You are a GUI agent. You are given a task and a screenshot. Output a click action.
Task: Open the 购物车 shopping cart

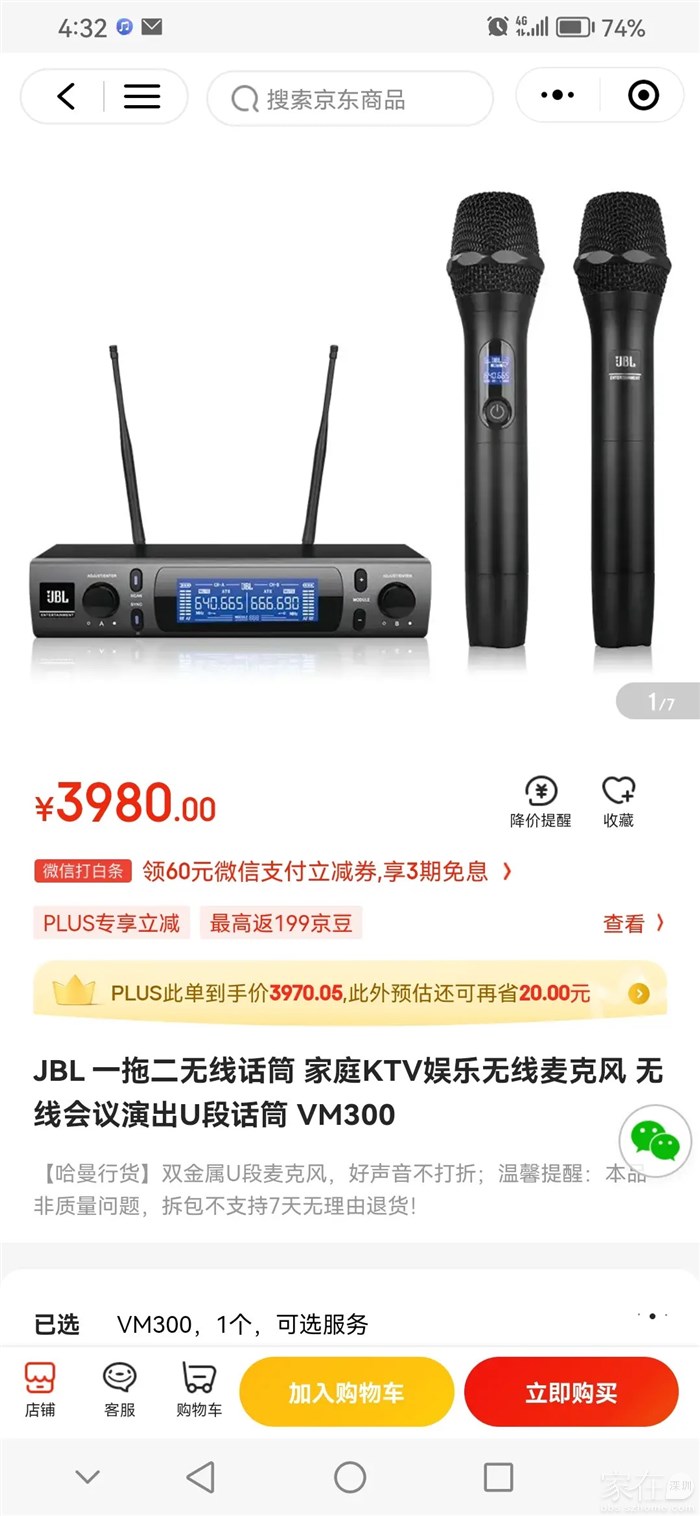(199, 1390)
